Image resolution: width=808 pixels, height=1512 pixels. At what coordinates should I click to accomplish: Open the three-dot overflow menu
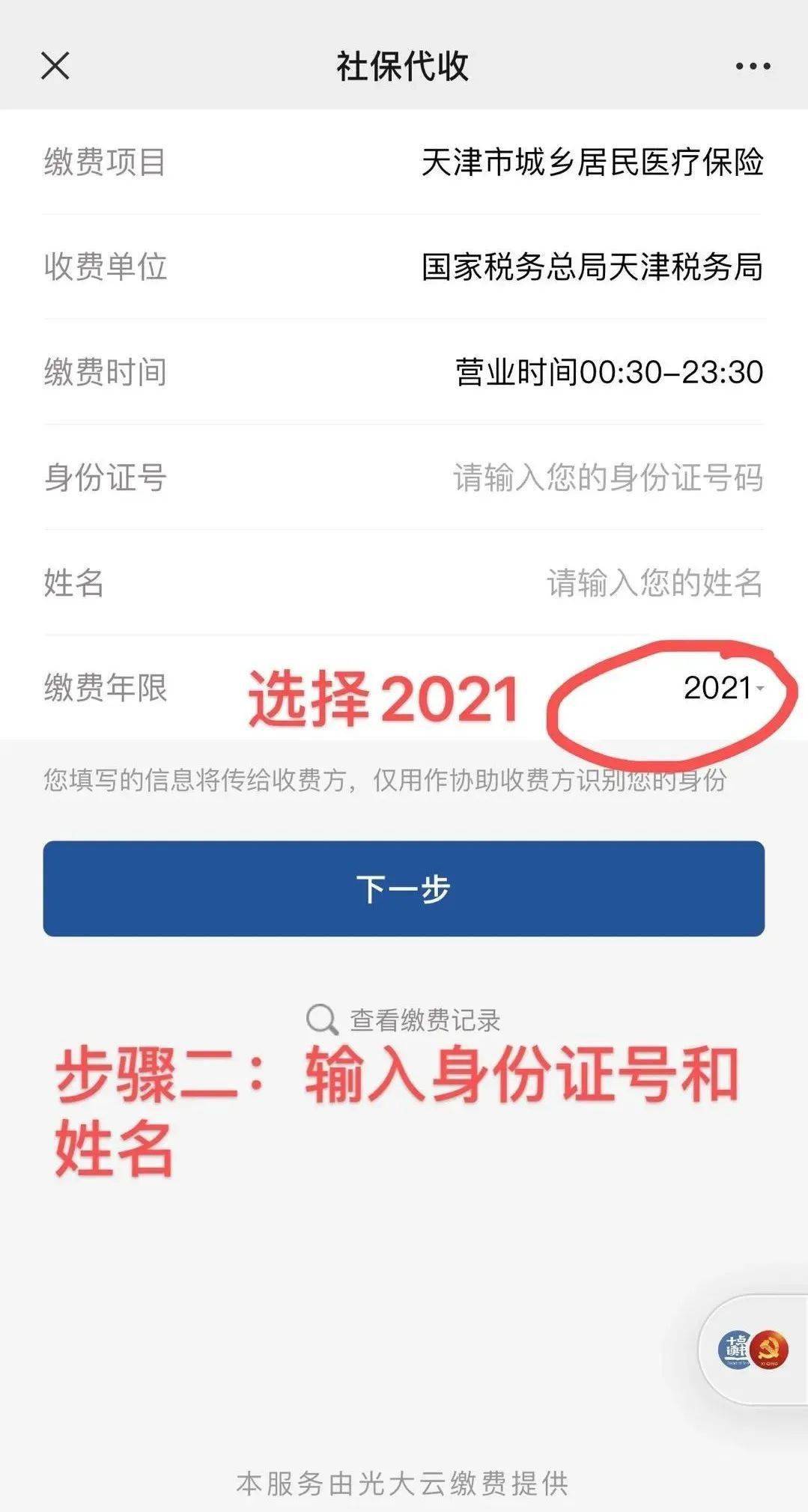[752, 67]
